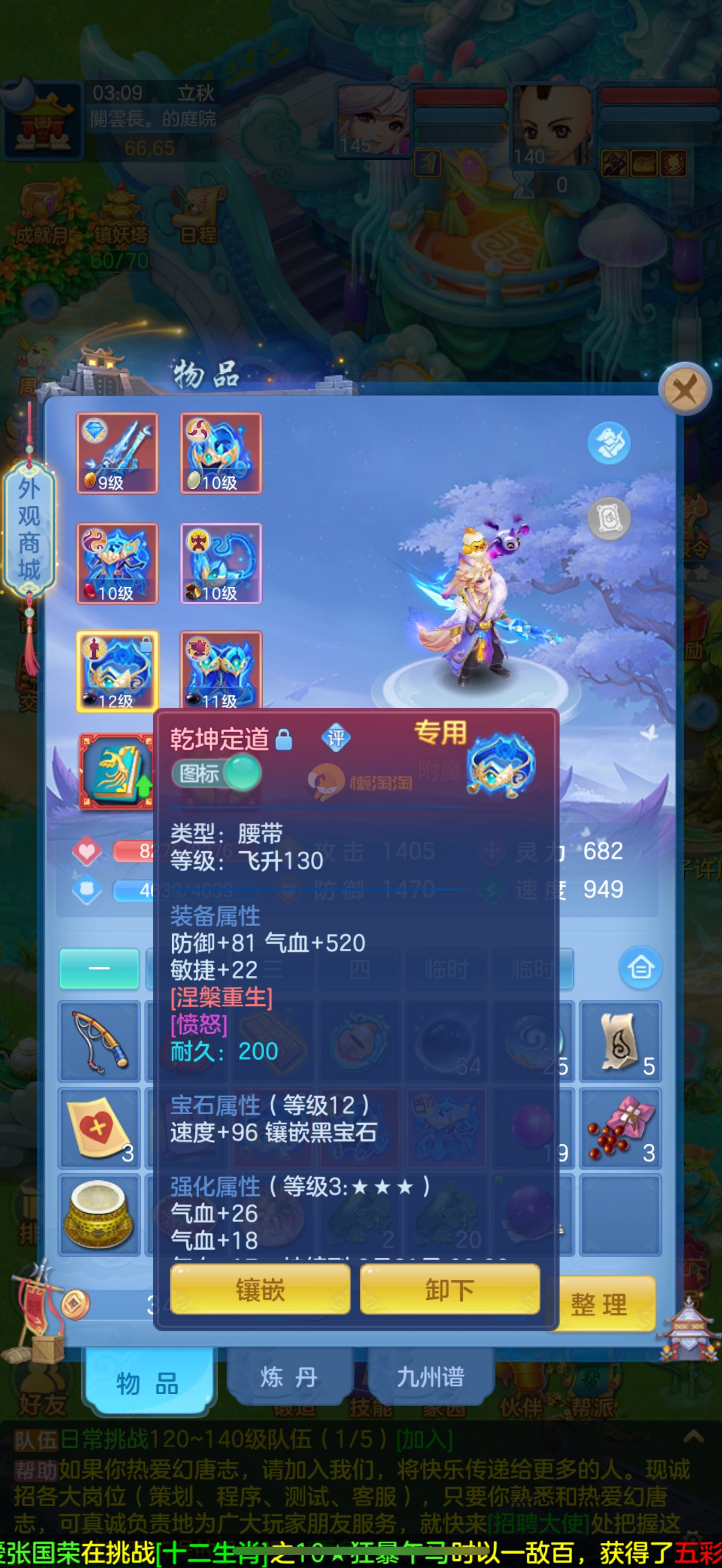
Task: Select the bow item in inventory
Action: pyautogui.click(x=100, y=1041)
